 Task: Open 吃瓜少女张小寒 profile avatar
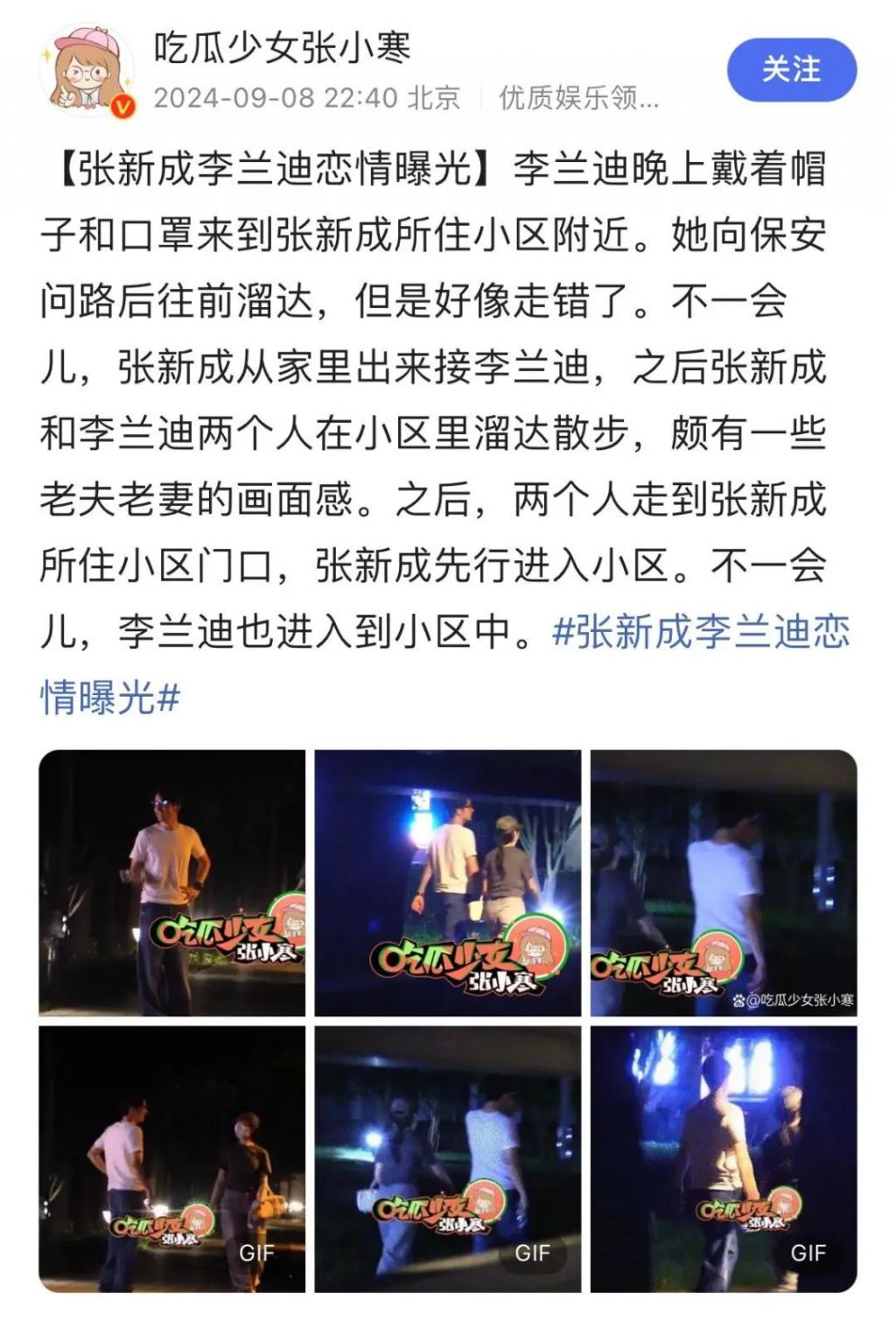[87, 70]
